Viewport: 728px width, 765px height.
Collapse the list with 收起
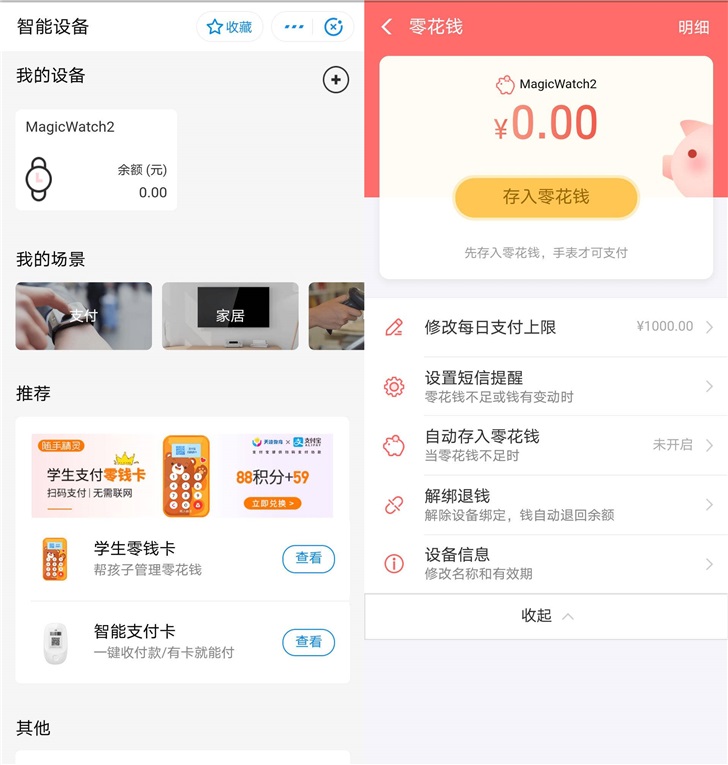(546, 616)
